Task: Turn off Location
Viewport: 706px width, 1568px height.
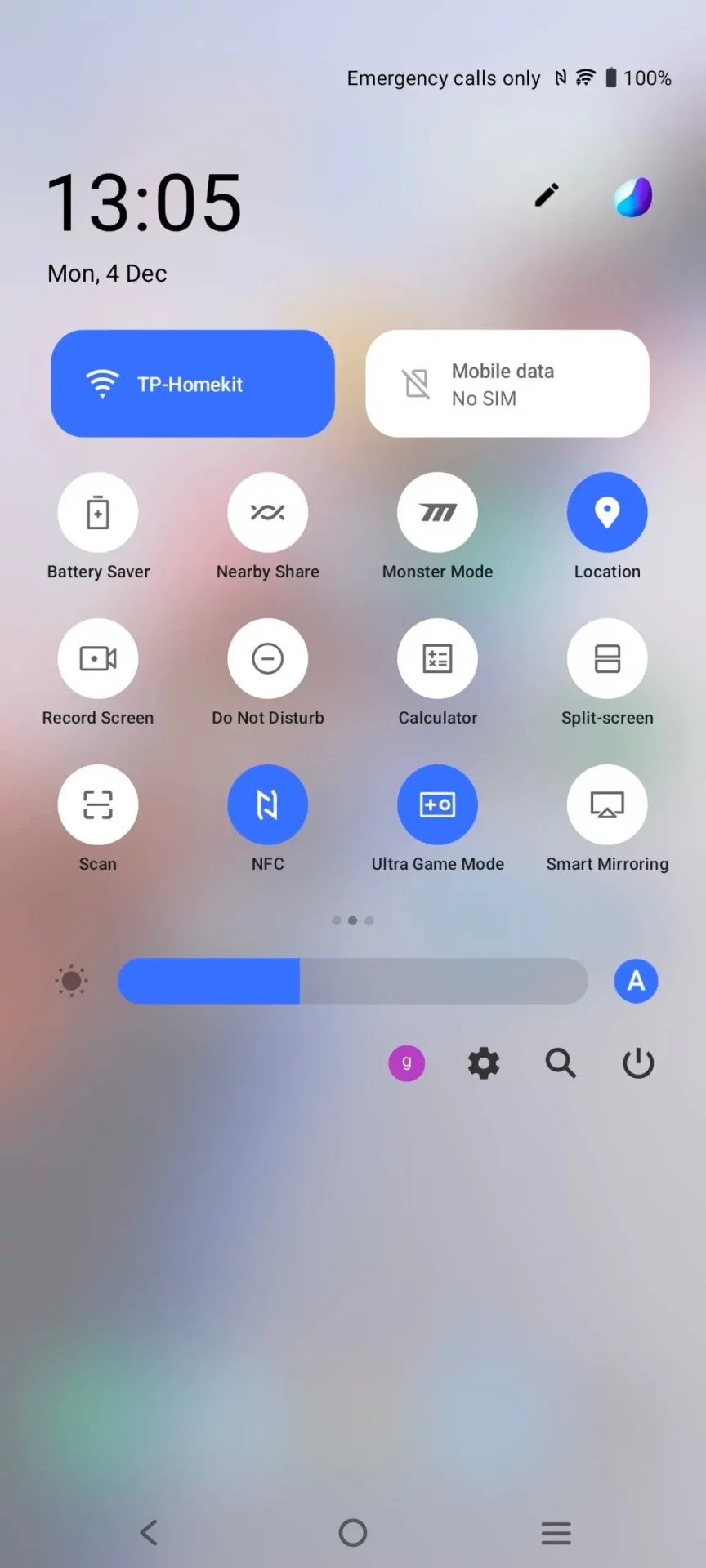Action: click(x=607, y=513)
